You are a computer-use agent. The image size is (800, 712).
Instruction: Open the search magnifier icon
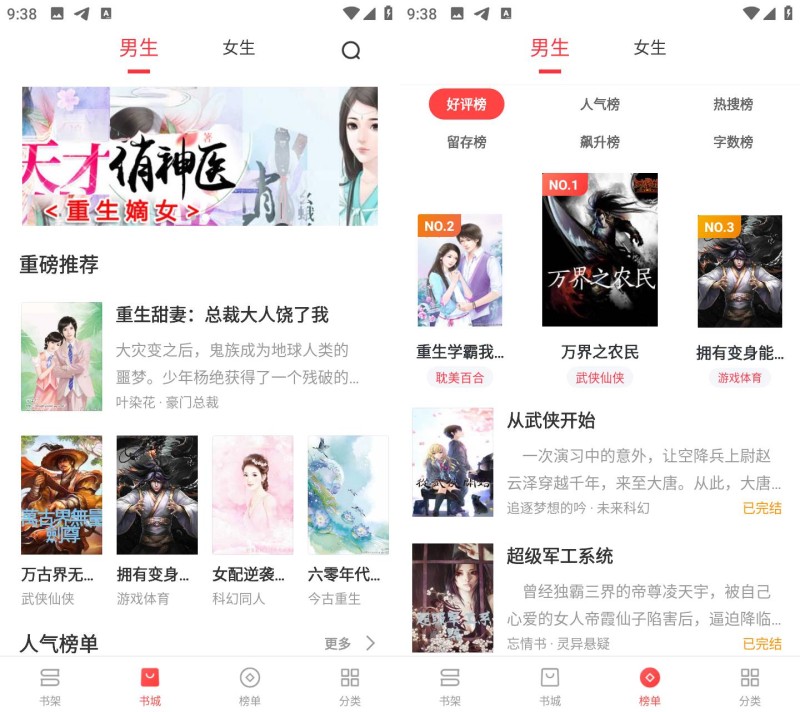(351, 51)
